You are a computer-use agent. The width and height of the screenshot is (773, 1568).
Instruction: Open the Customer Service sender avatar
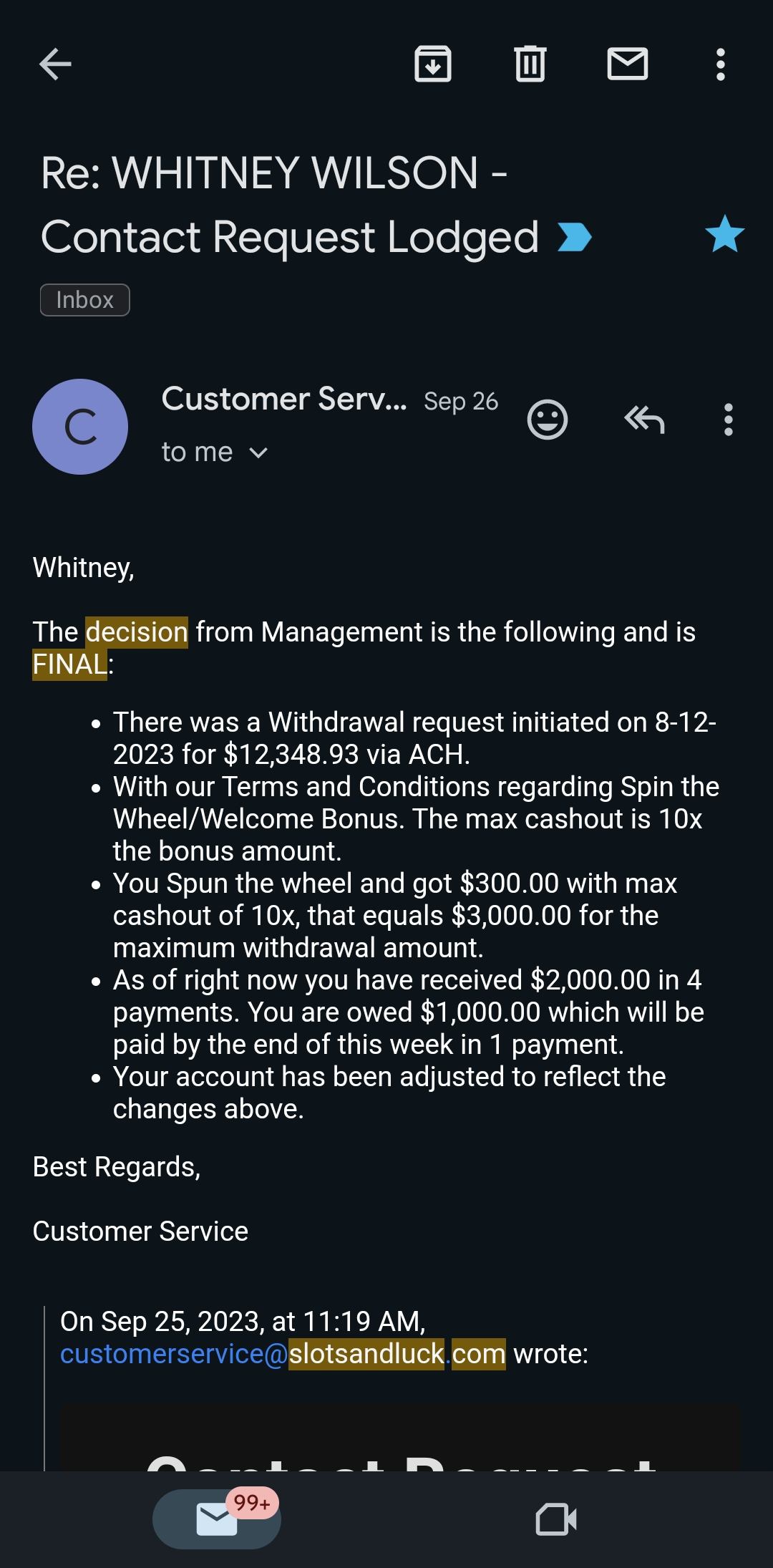(x=80, y=427)
